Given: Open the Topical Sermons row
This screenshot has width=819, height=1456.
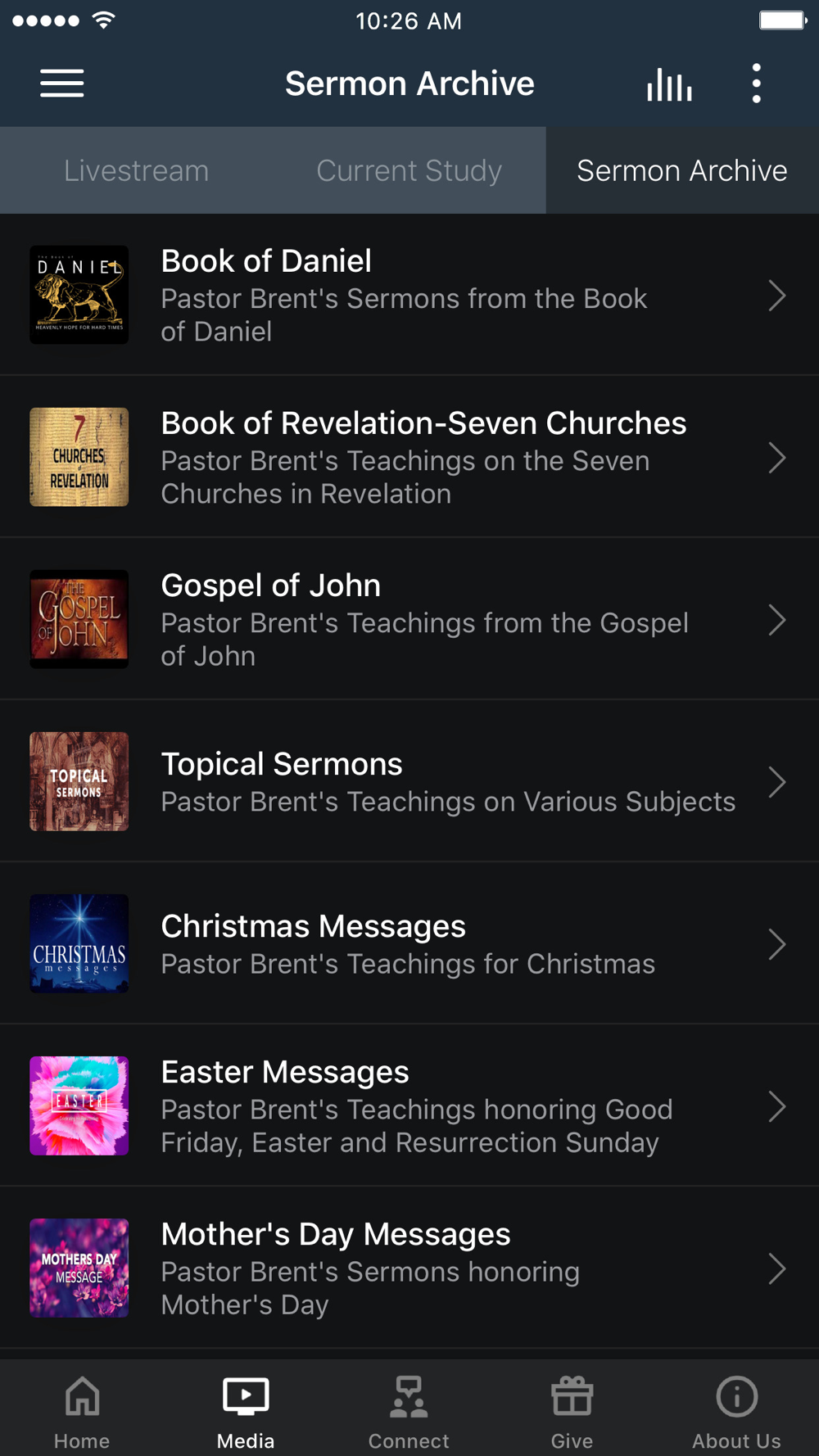Looking at the screenshot, I should (409, 781).
